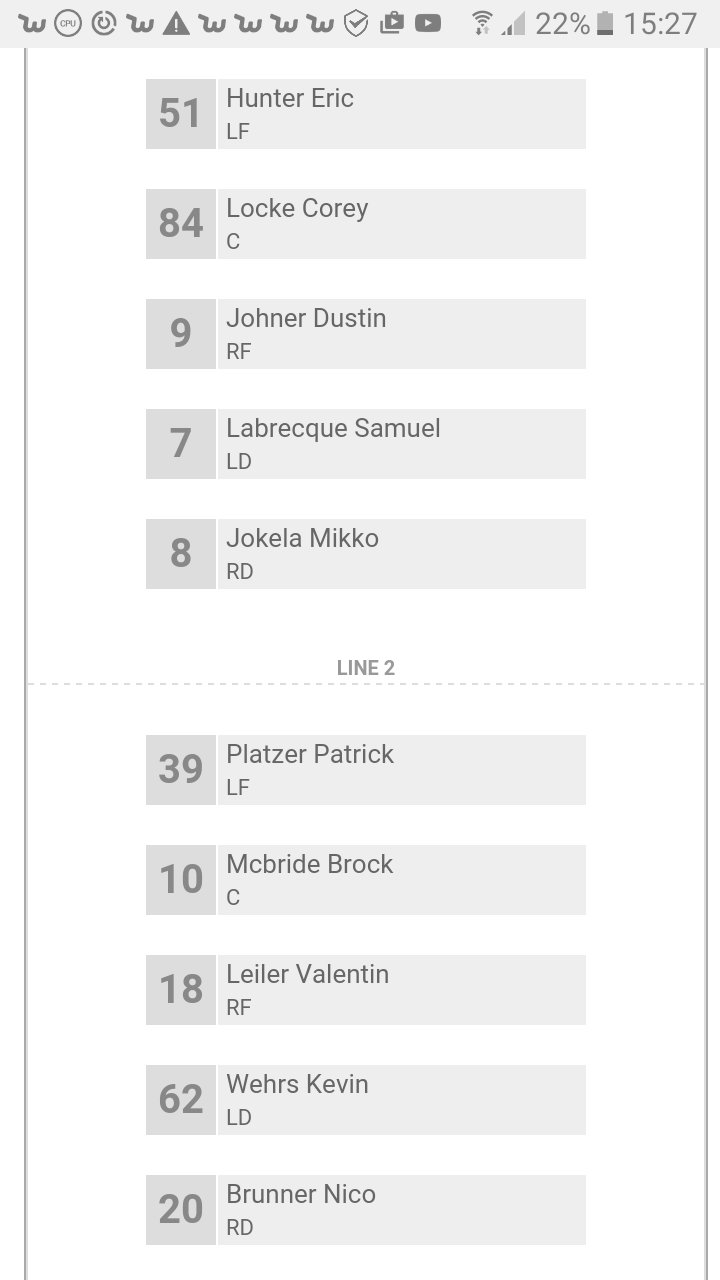Tap Jokela Mikko's row
720x1280 pixels.
[366, 554]
